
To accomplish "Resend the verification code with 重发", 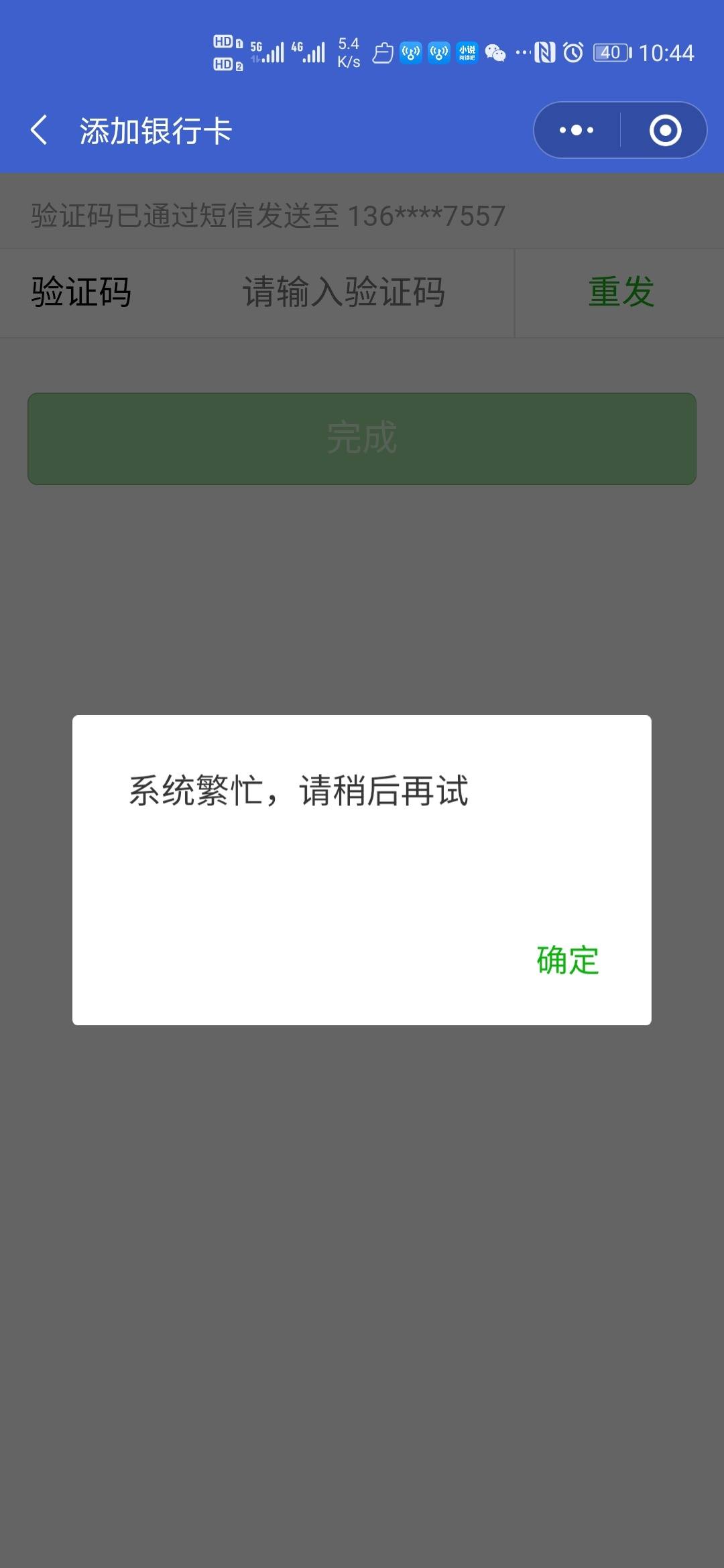I will [x=621, y=292].
